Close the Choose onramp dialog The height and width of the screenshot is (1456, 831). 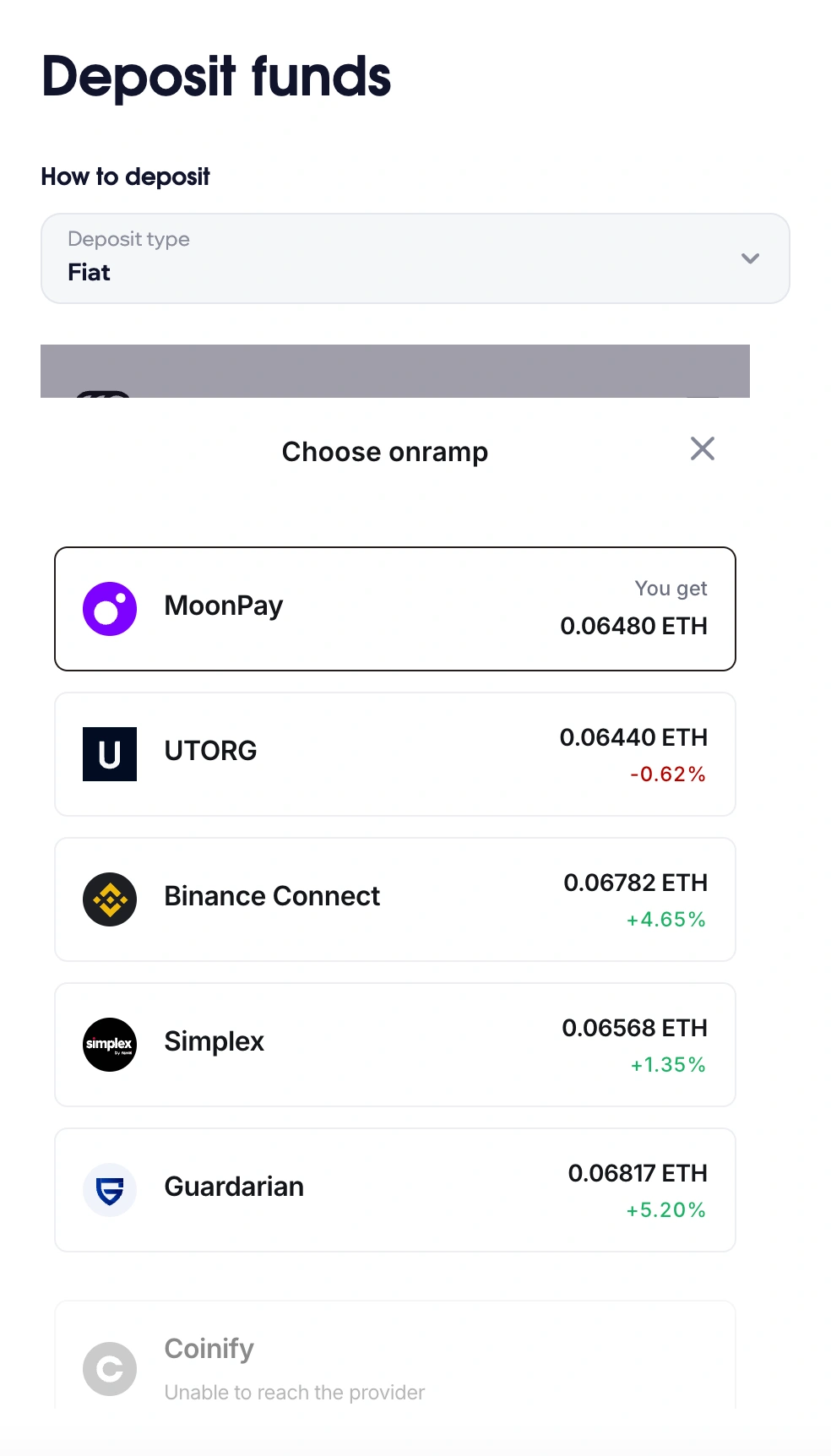pos(702,448)
